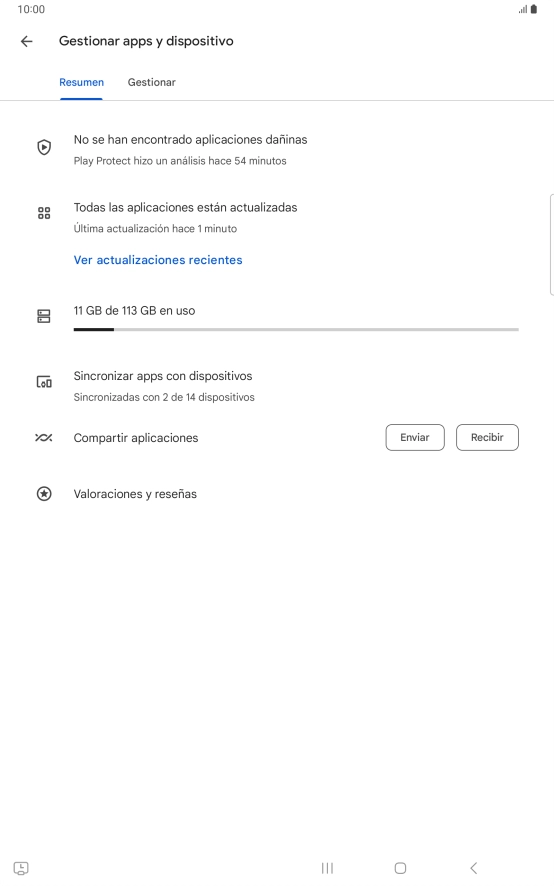Tap the system home button

pos(400,868)
